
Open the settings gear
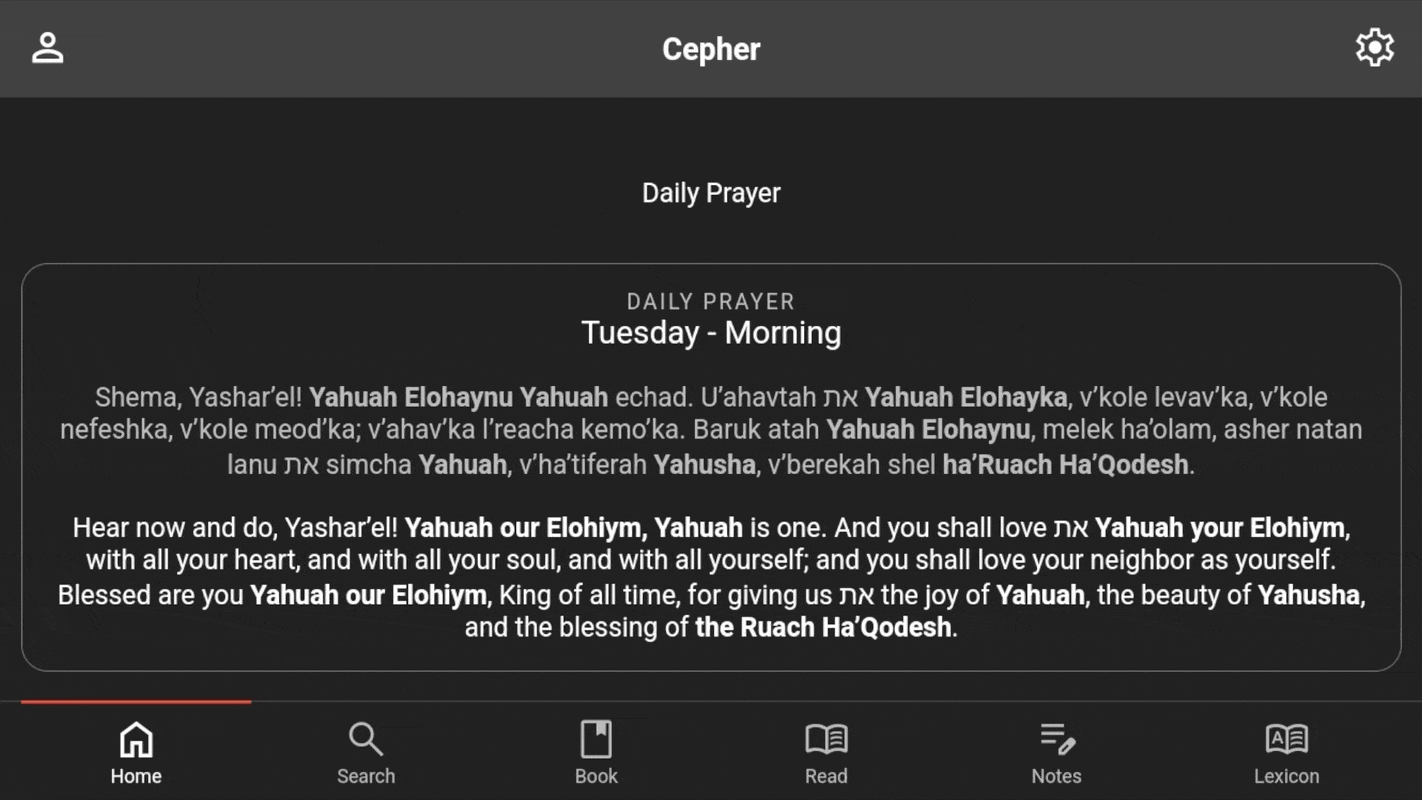coord(1374,48)
